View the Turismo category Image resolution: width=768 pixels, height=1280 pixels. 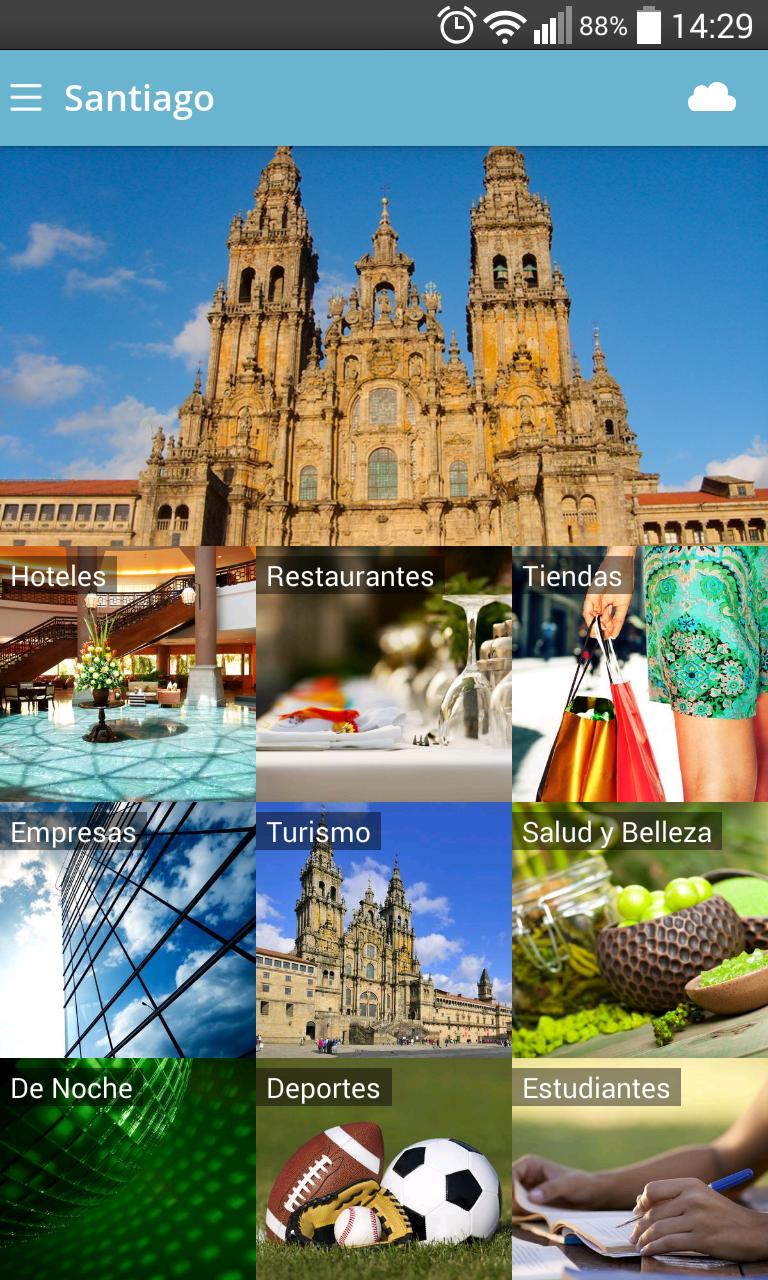(383, 929)
